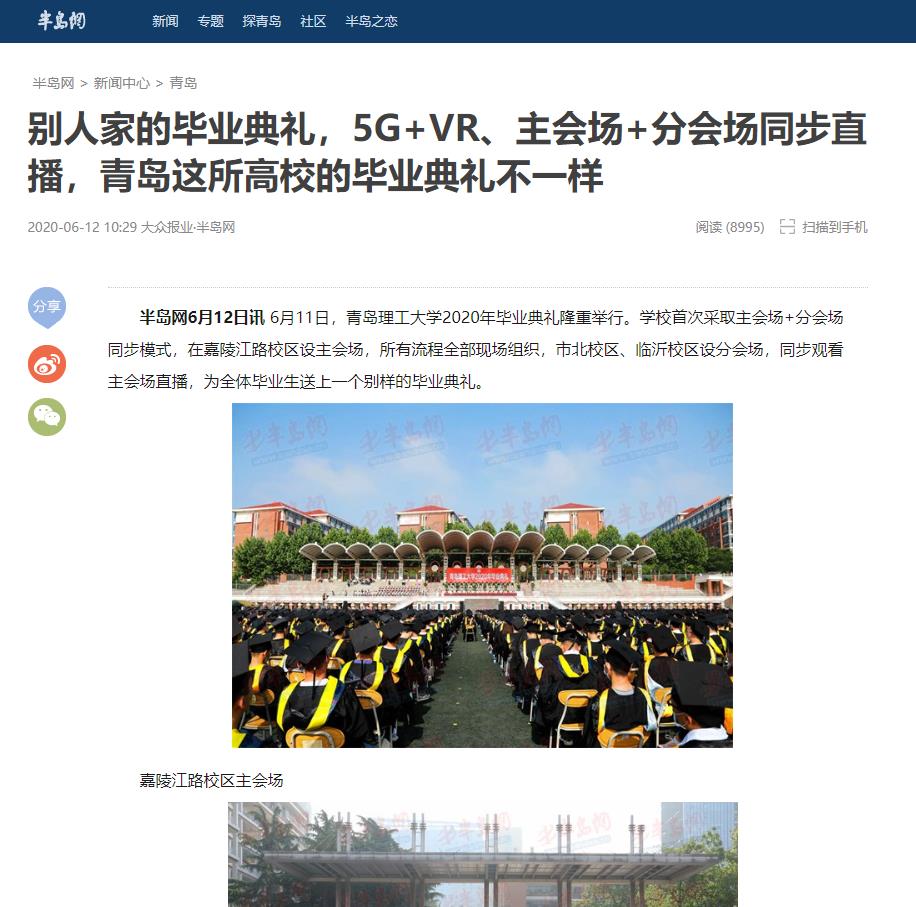Go to the 专题 section
The width and height of the screenshot is (916, 907).
coord(210,21)
